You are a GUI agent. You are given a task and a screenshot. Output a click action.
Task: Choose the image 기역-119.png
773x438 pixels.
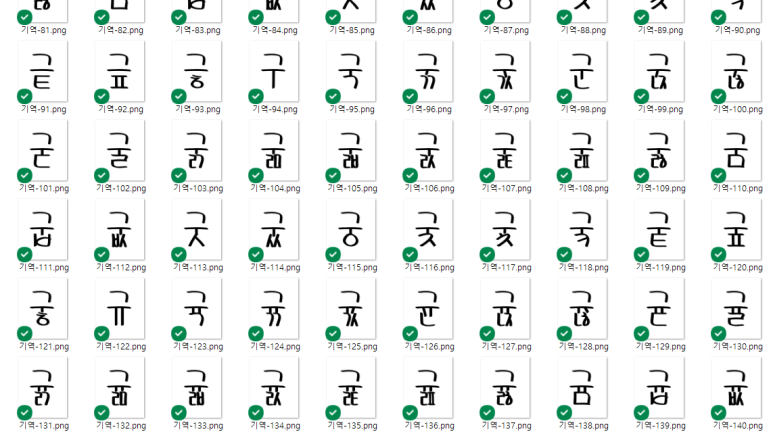click(658, 230)
